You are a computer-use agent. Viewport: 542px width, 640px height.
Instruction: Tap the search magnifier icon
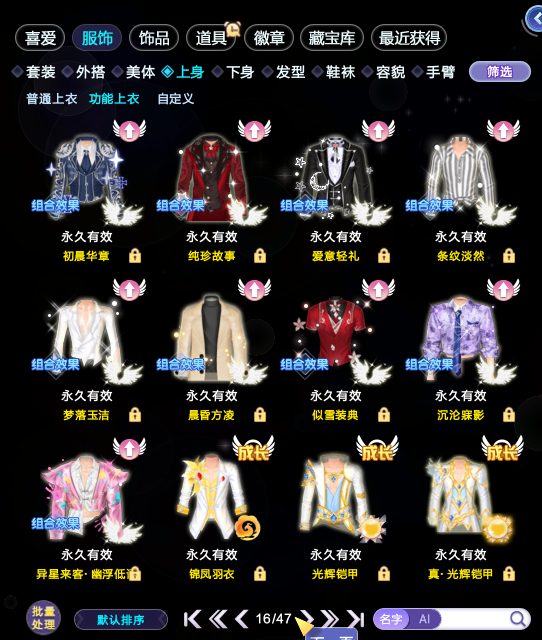click(518, 619)
